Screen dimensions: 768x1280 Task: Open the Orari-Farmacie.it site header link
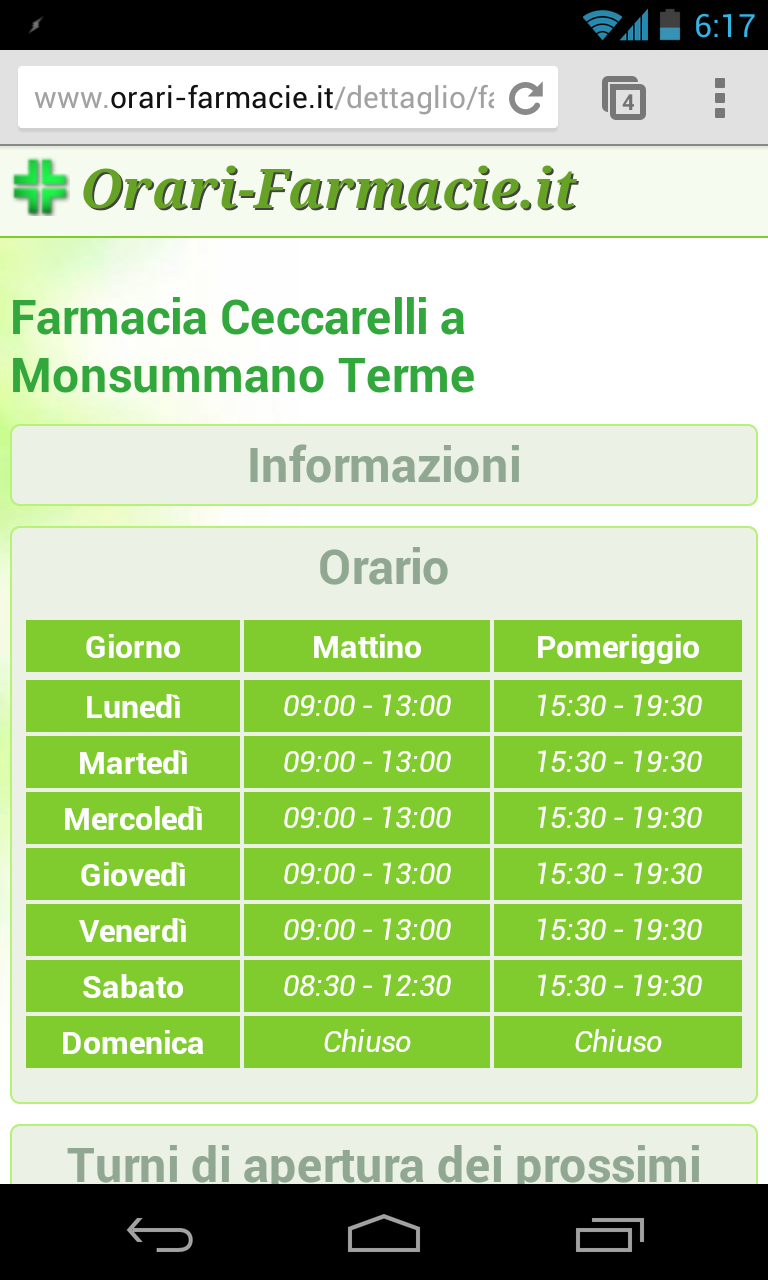(295, 189)
